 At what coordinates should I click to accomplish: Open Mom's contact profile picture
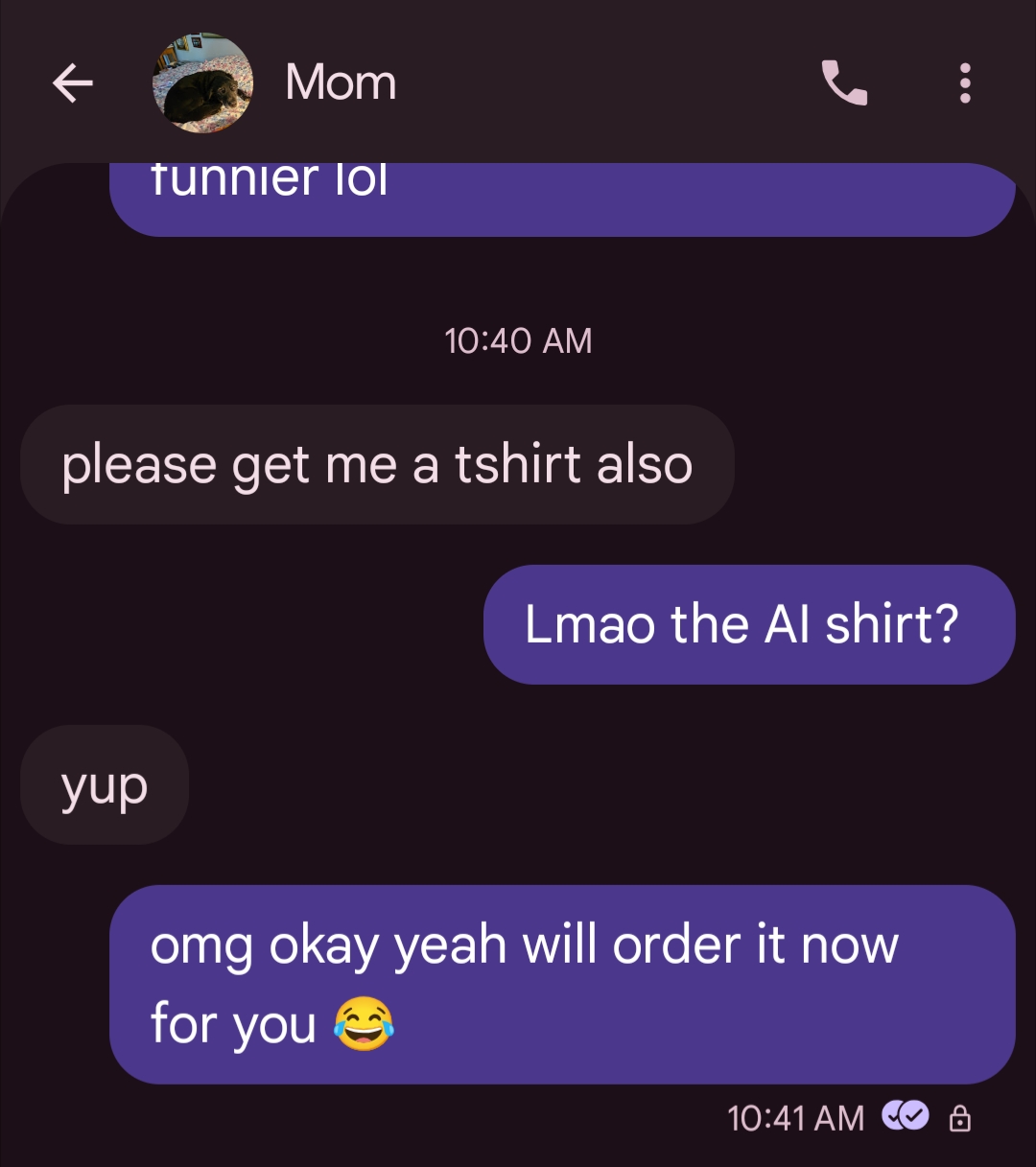(x=203, y=83)
